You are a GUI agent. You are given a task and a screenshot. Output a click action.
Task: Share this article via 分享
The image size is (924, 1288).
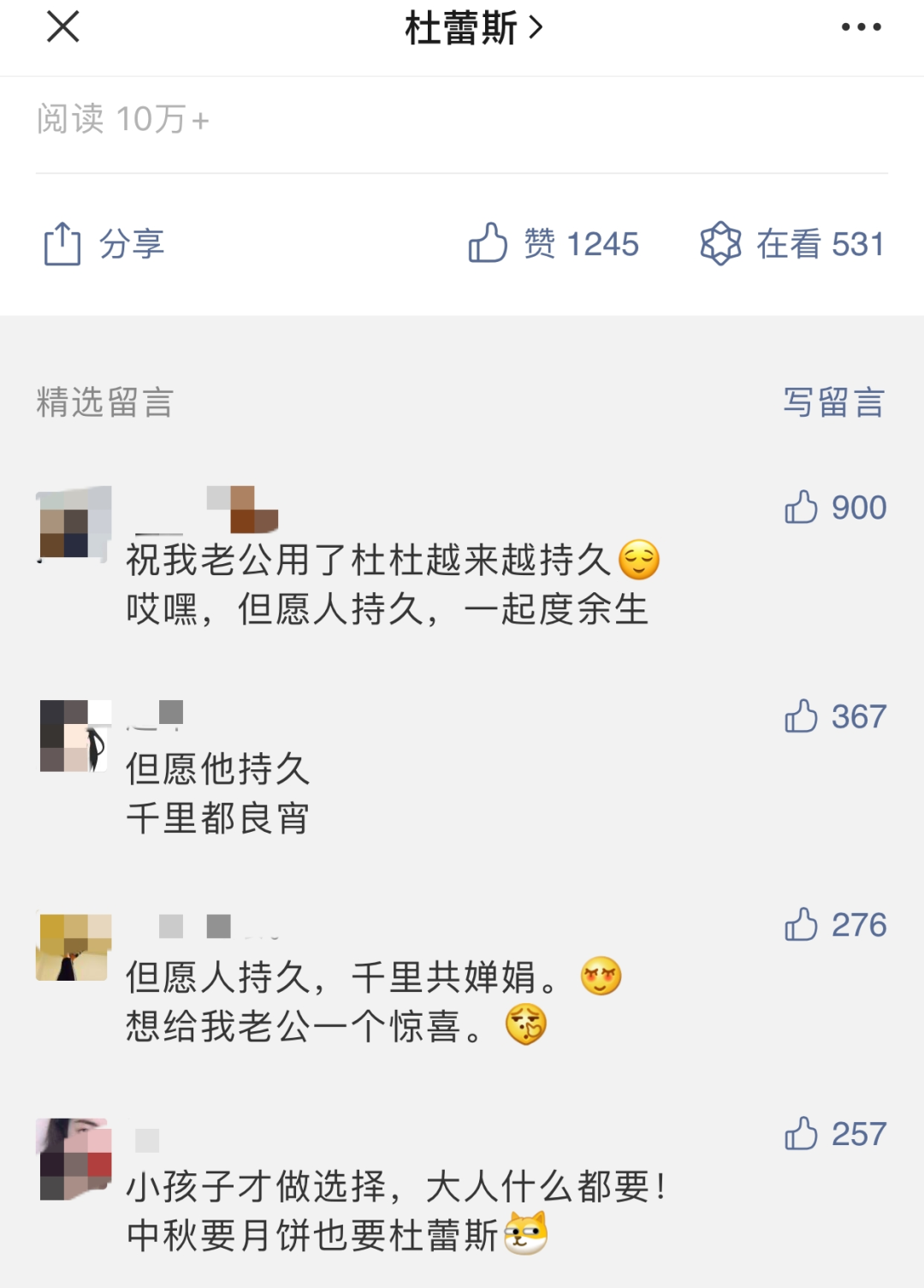point(104,244)
